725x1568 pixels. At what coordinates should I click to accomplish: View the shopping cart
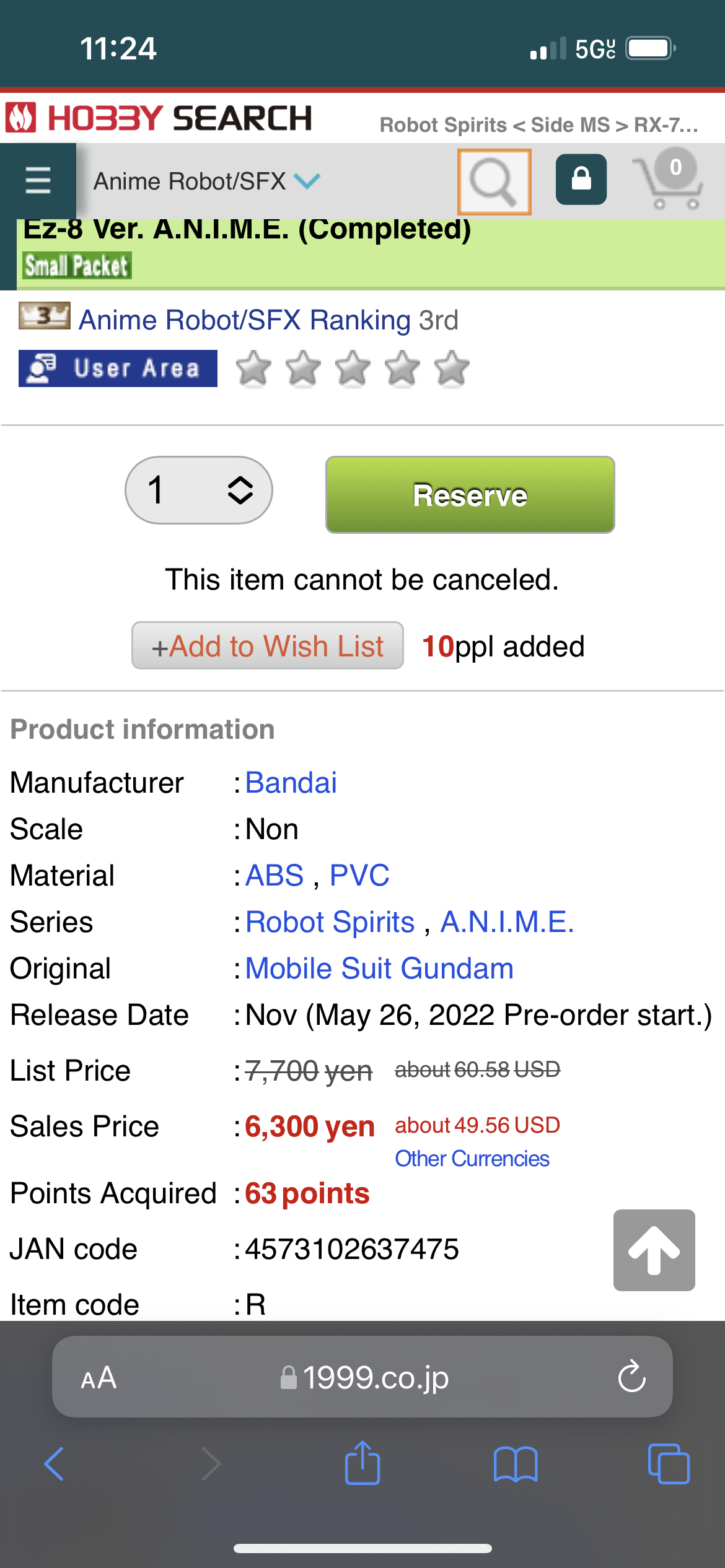668,180
